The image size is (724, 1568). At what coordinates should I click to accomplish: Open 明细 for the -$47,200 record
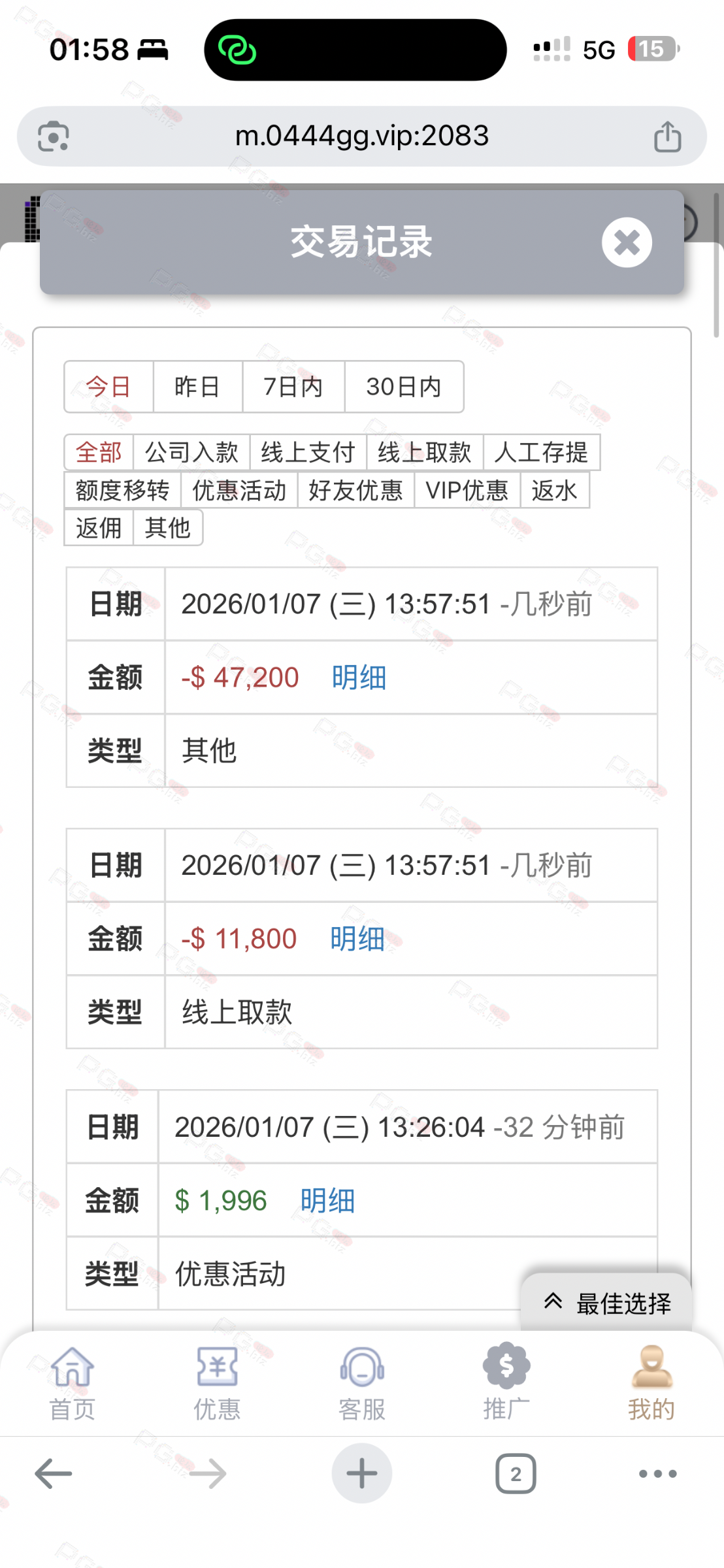359,678
